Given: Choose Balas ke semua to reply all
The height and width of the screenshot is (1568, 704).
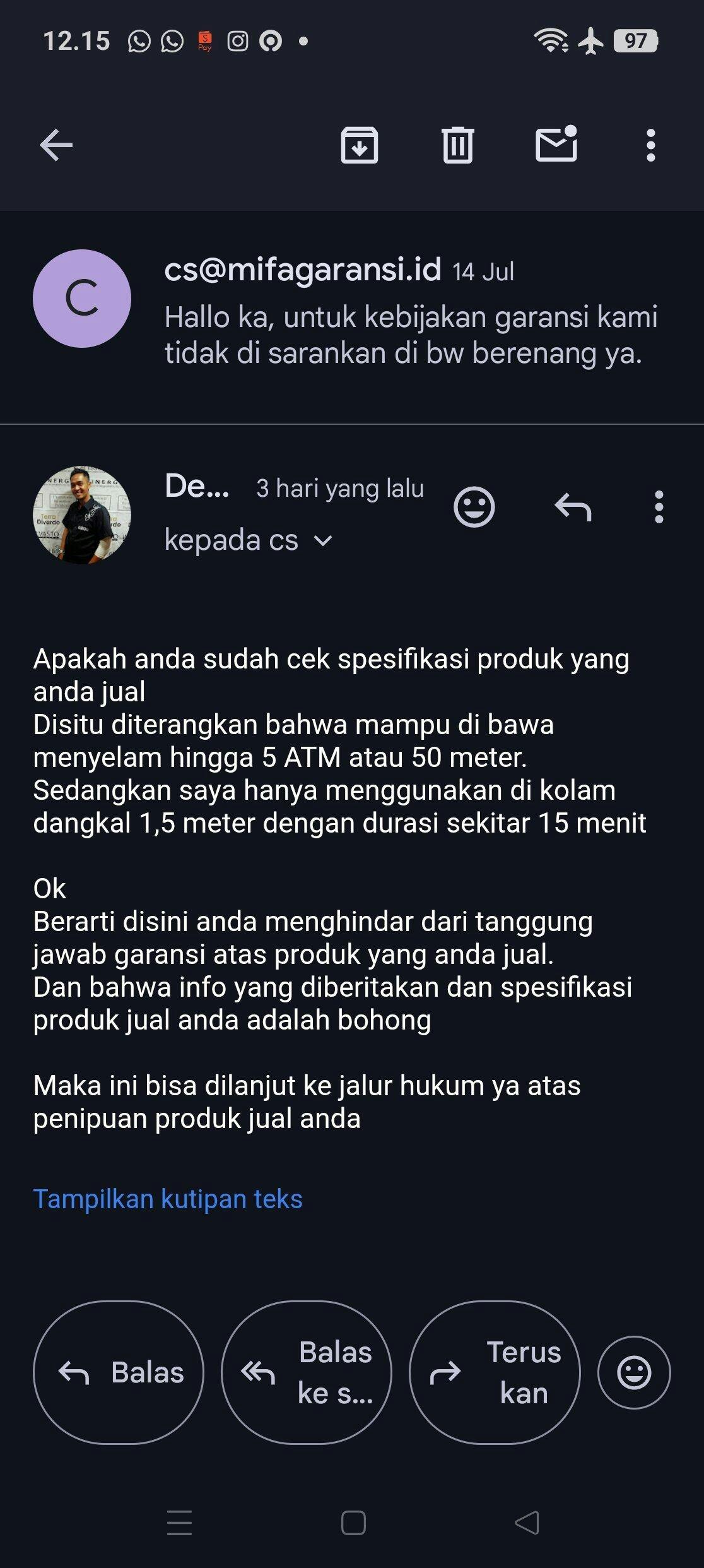Looking at the screenshot, I should coord(307,1372).
